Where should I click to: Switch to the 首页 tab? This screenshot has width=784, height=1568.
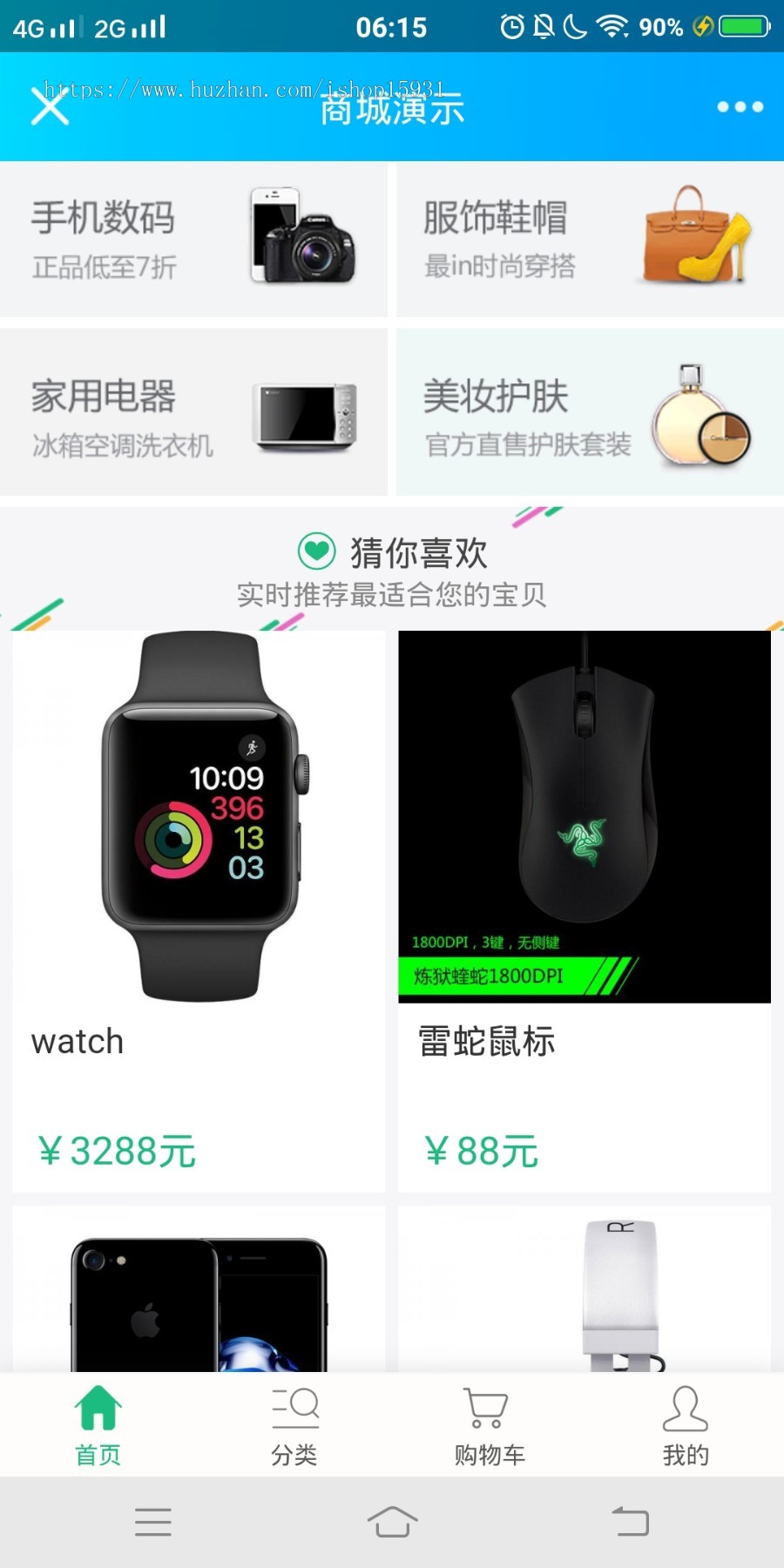click(x=98, y=1425)
